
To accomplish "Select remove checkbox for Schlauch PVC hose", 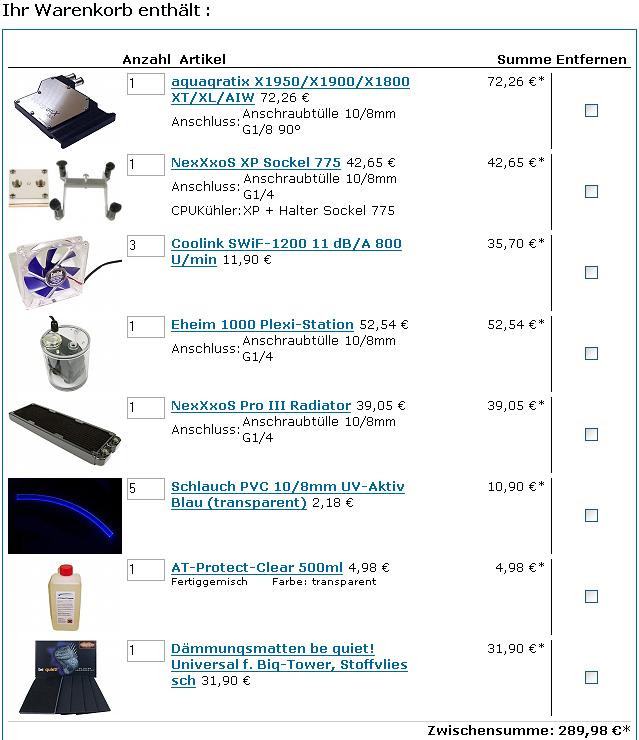I will click(x=591, y=515).
